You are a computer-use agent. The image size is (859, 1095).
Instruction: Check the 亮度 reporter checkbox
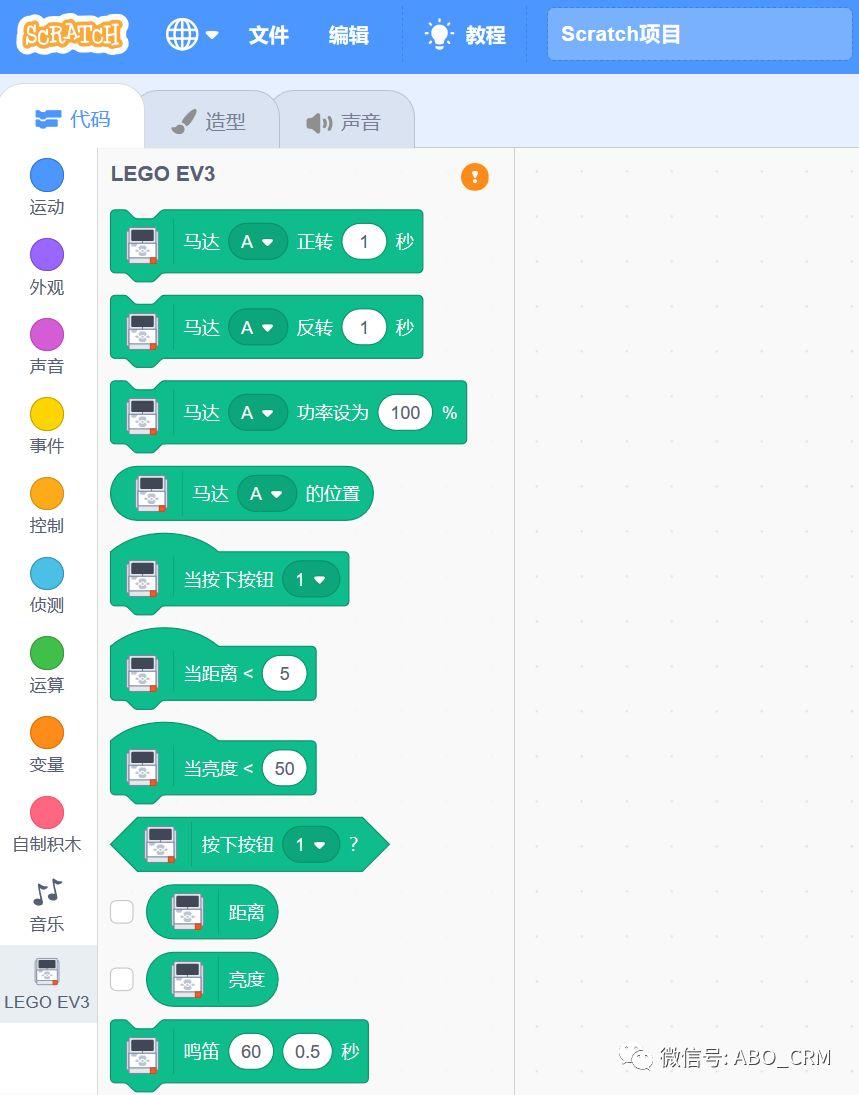point(122,978)
